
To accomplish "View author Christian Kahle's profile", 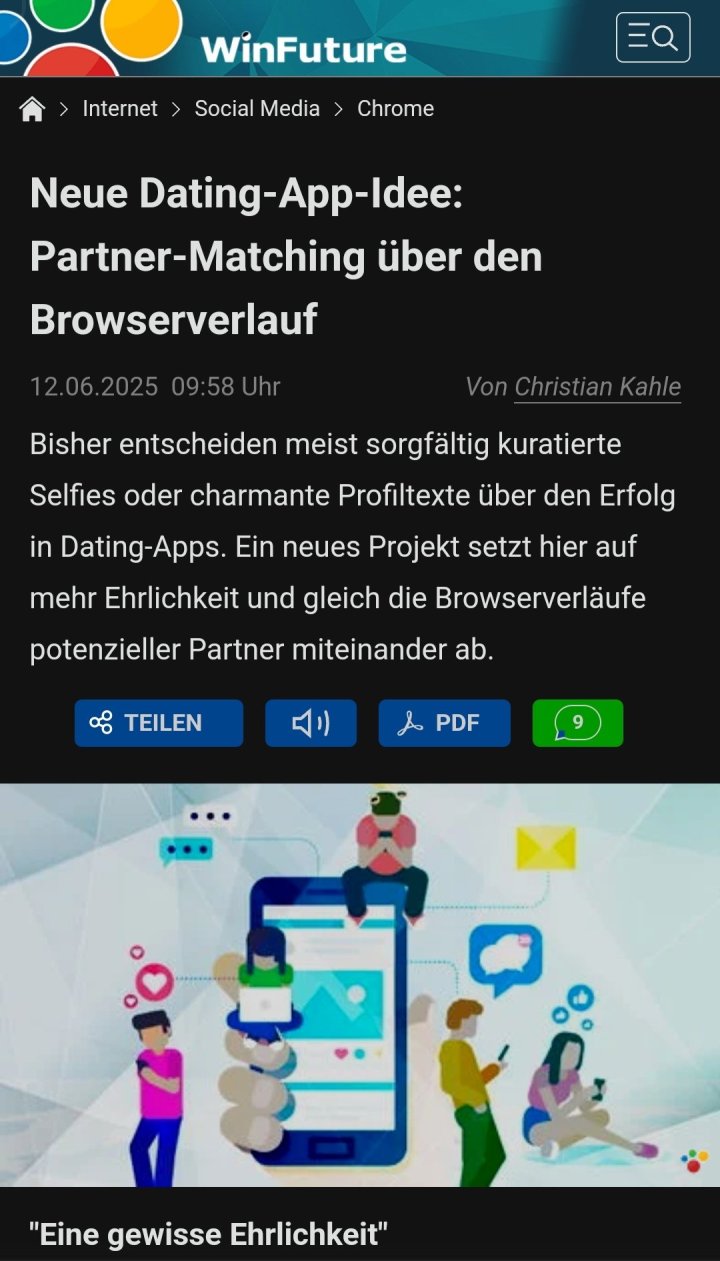I will [597, 387].
